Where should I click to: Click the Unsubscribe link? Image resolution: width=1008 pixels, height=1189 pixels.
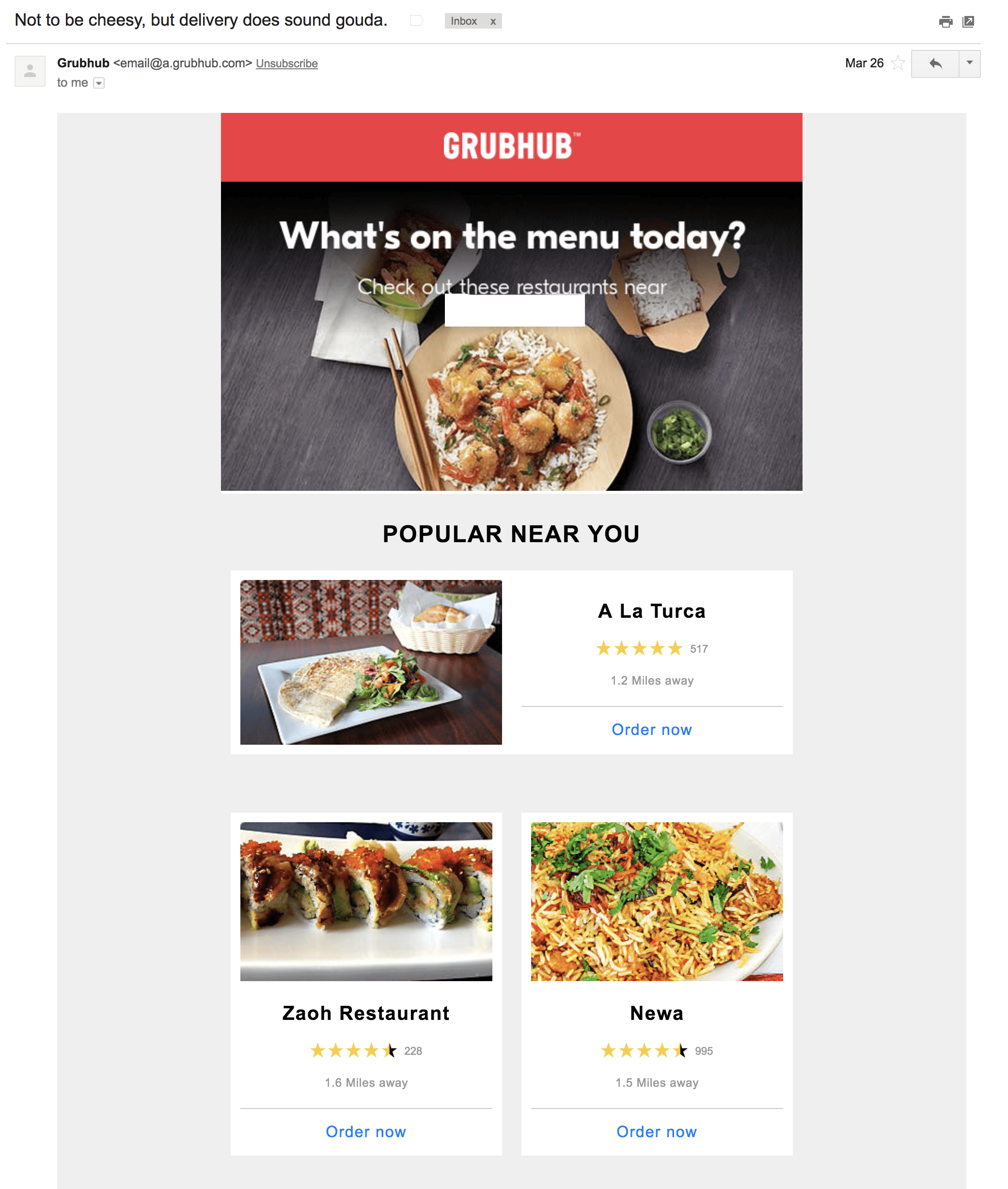(x=286, y=63)
